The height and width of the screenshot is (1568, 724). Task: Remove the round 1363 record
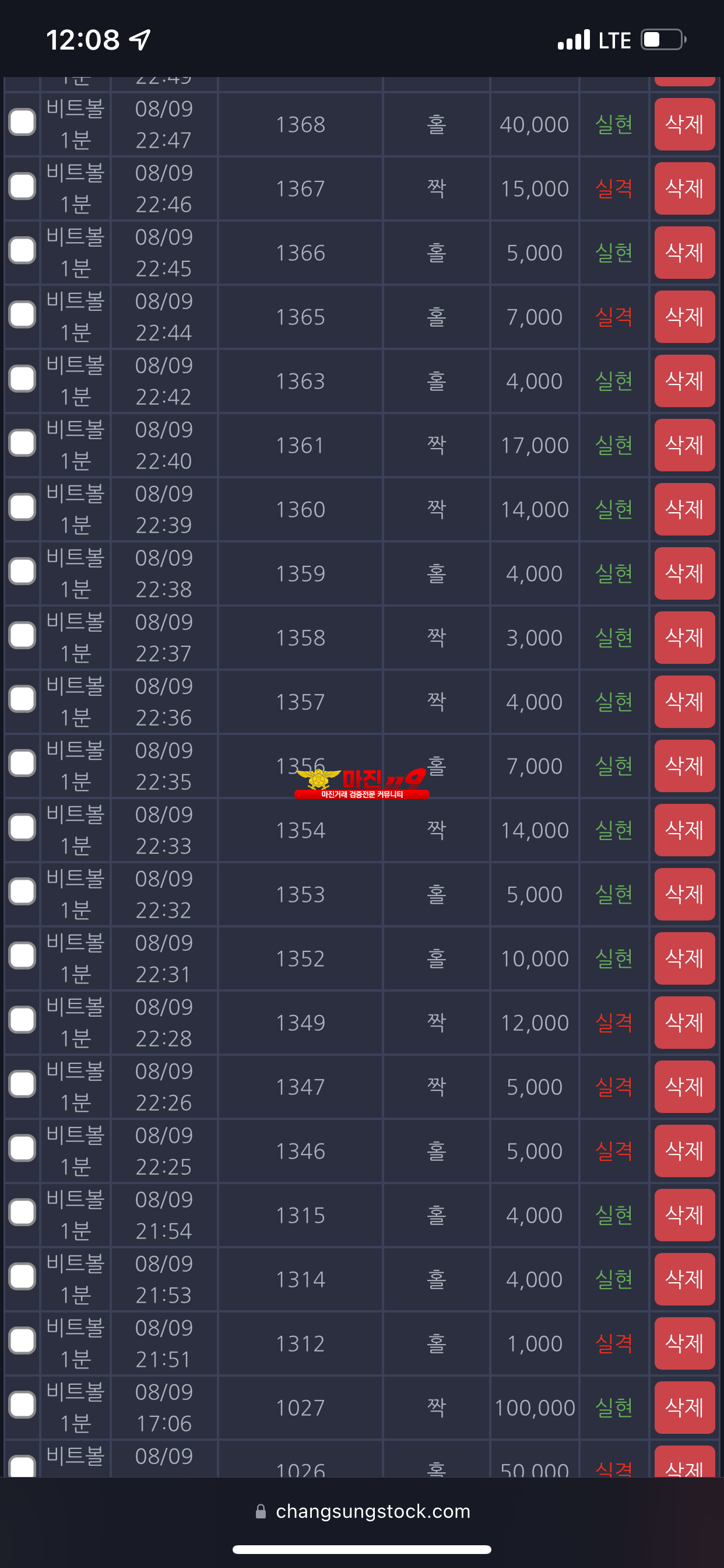(684, 381)
